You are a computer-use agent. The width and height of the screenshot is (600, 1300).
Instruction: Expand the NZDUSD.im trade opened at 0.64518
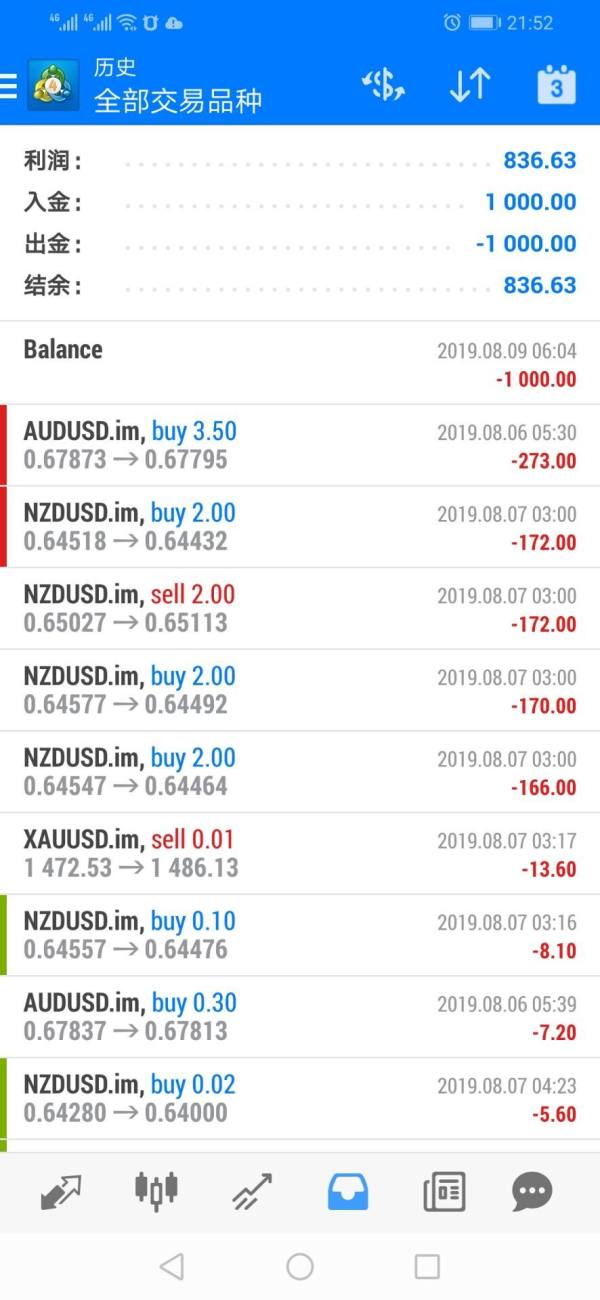coord(300,527)
